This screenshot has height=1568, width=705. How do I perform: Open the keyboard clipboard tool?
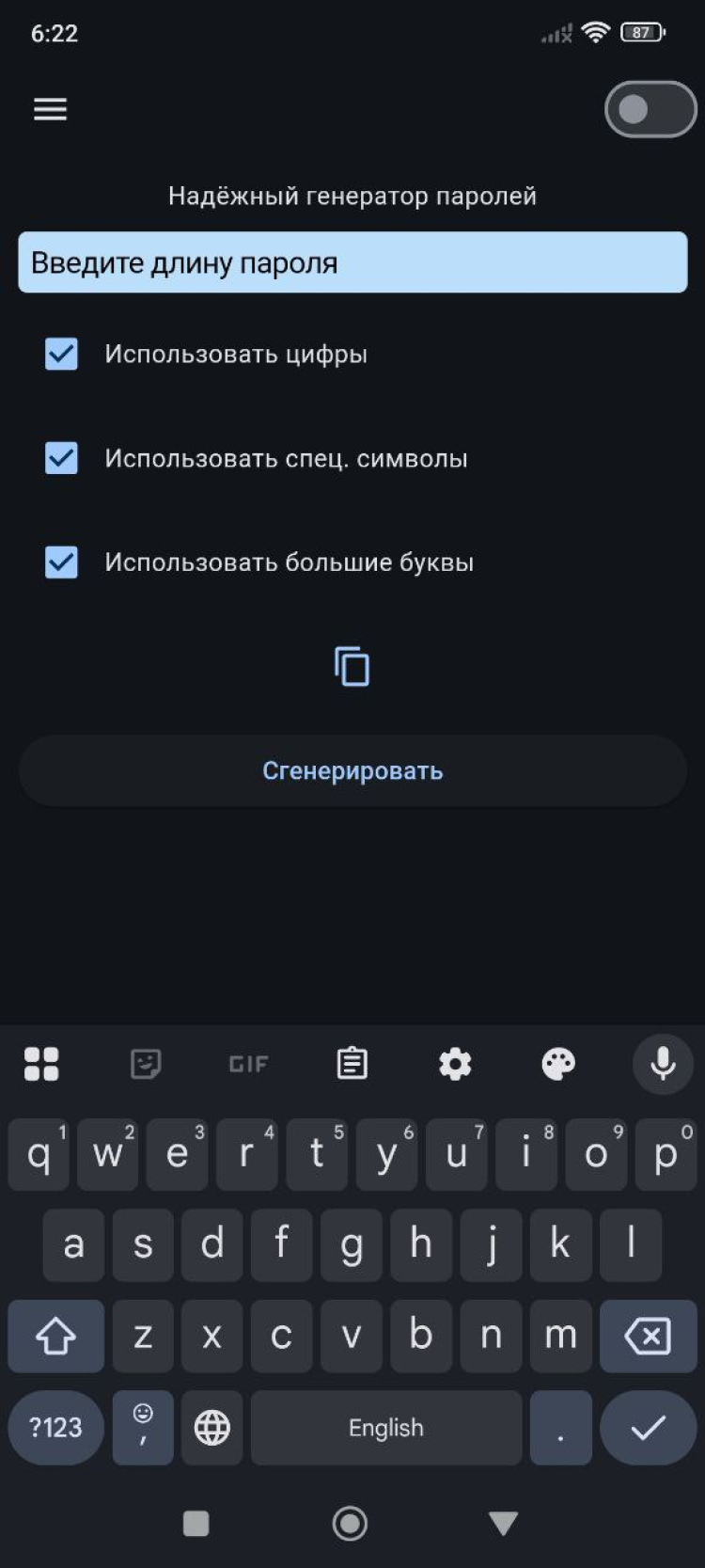tap(352, 1064)
